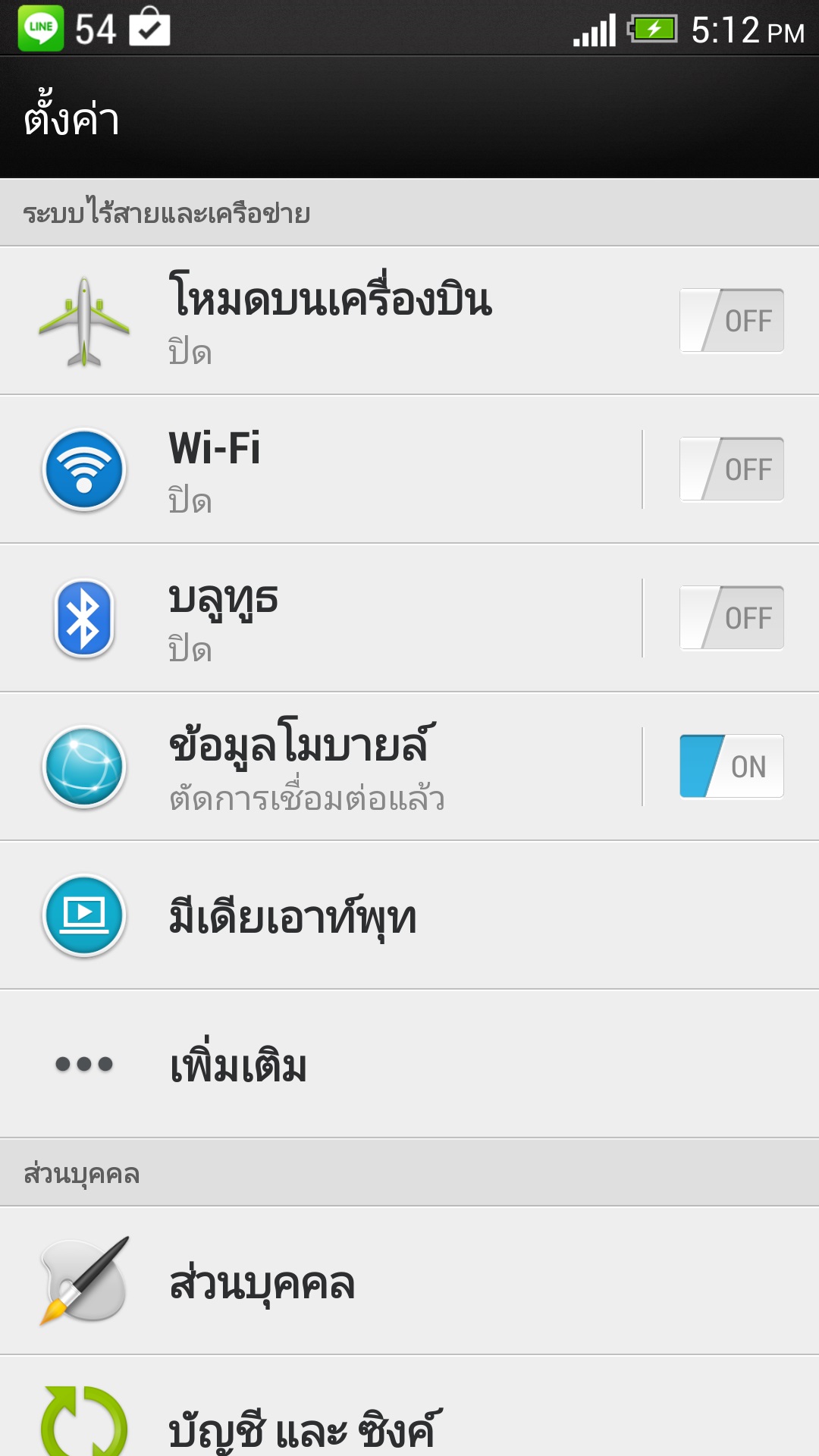The image size is (819, 1456).
Task: Open Bluetooth (บลูทูธ) settings row
Action: (x=321, y=618)
